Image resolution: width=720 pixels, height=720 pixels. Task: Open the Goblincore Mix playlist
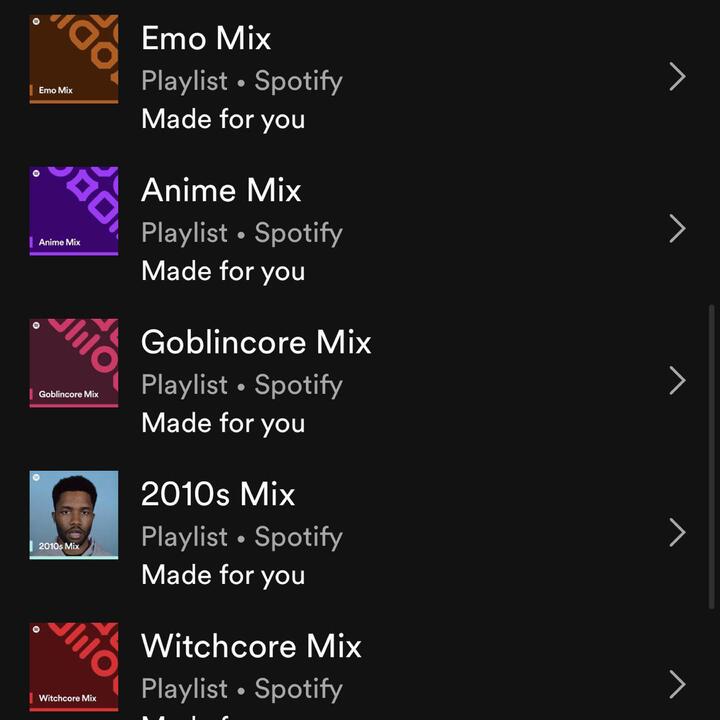pos(256,343)
